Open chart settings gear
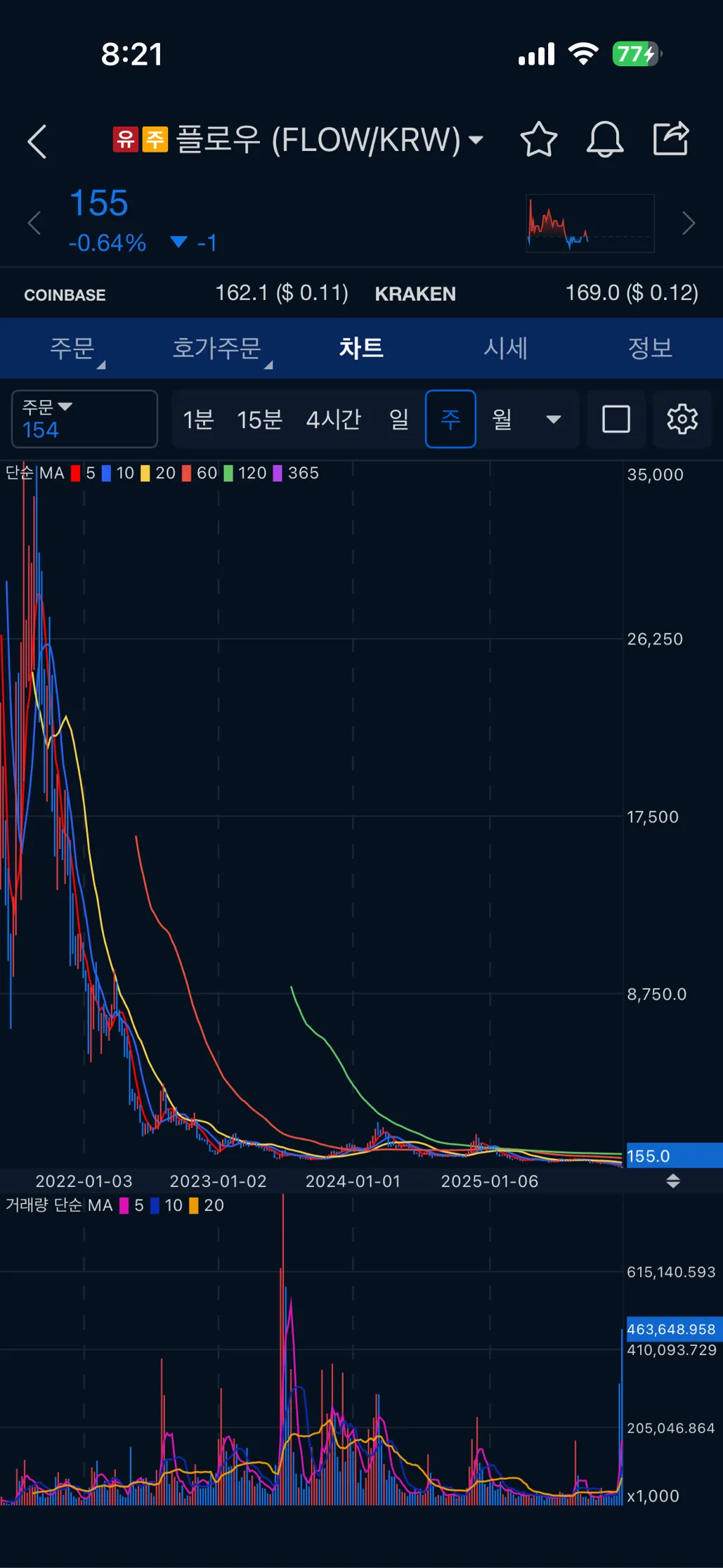 (682, 420)
